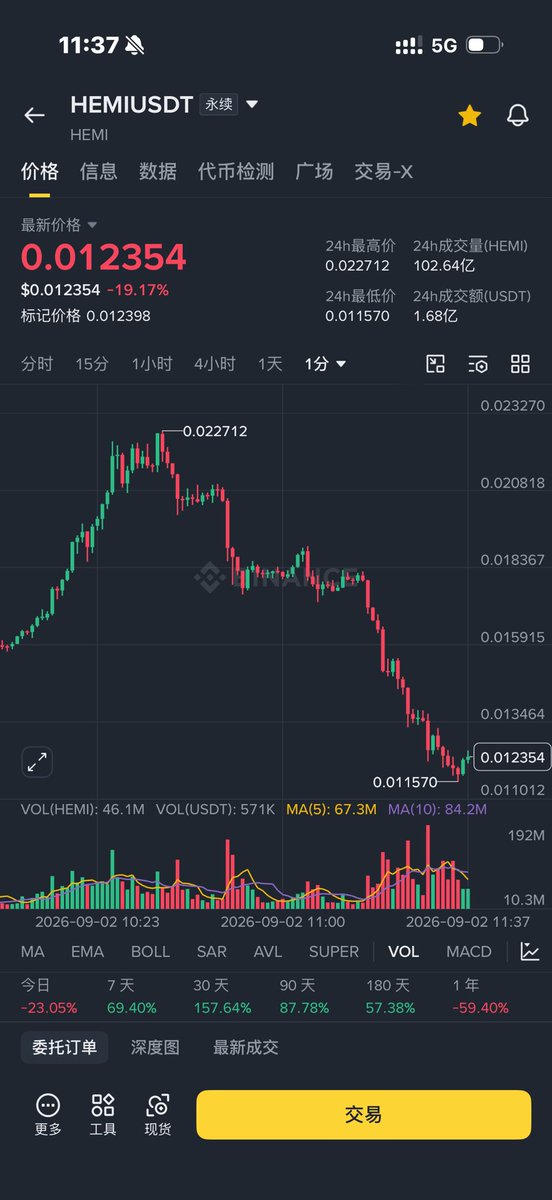The width and height of the screenshot is (552, 1200).
Task: Select the BOLL indicator
Action: pyautogui.click(x=150, y=951)
